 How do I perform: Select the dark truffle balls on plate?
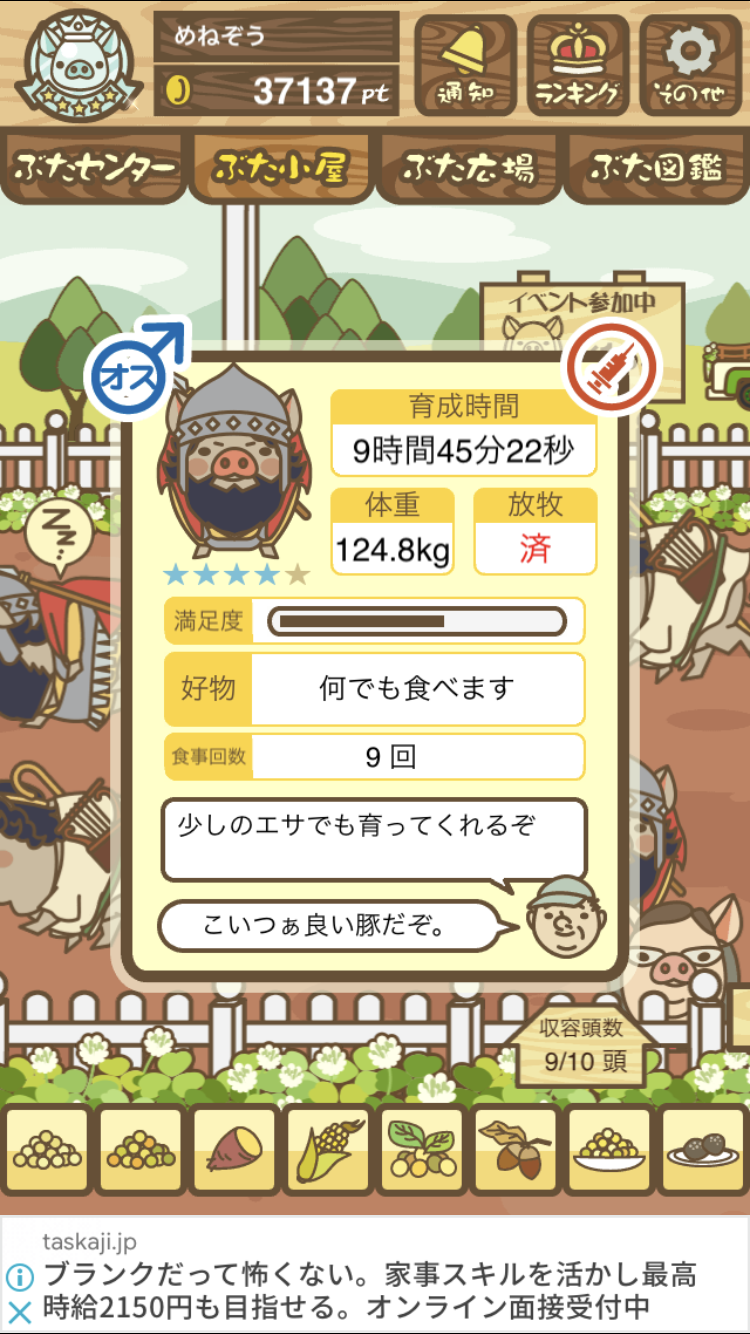point(703,1150)
